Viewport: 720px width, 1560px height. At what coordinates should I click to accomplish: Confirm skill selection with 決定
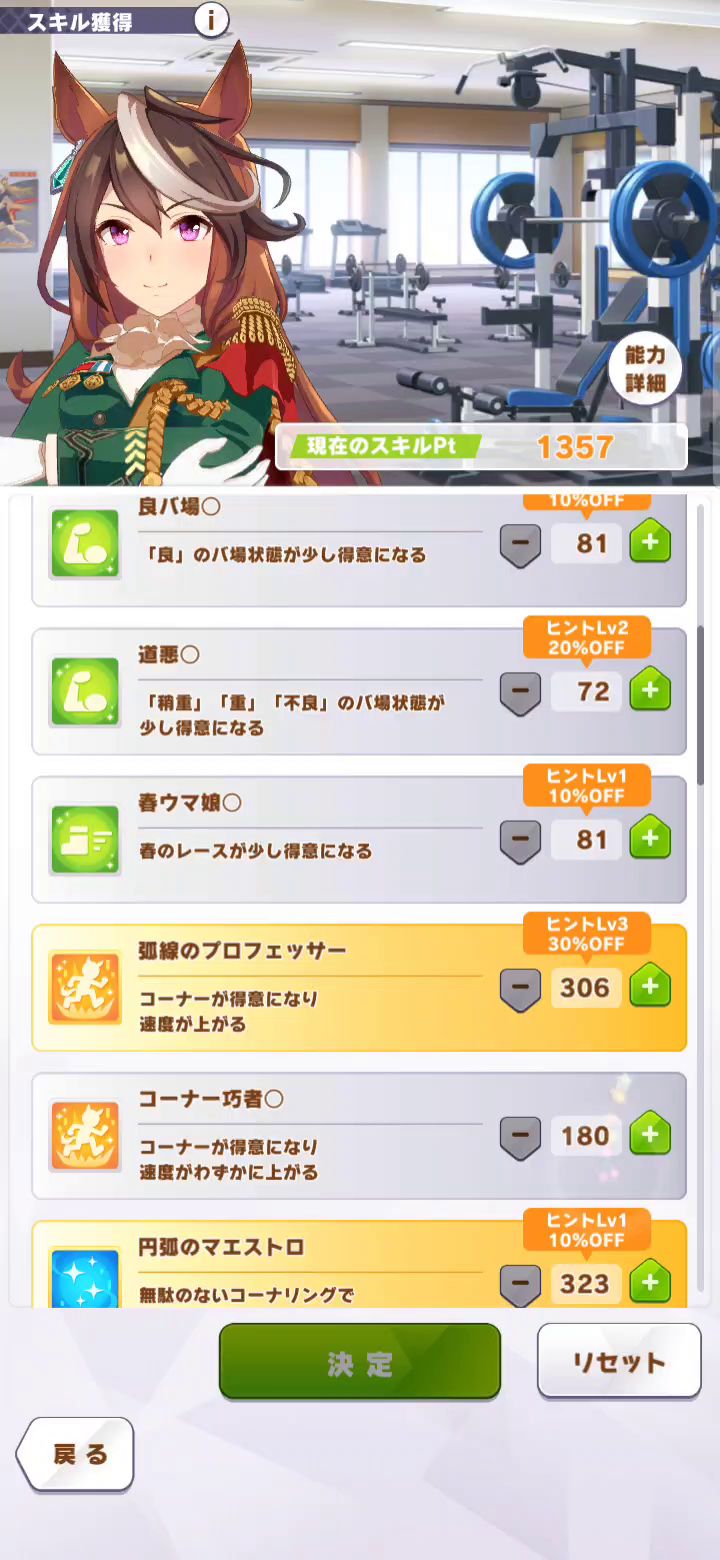click(x=359, y=1361)
